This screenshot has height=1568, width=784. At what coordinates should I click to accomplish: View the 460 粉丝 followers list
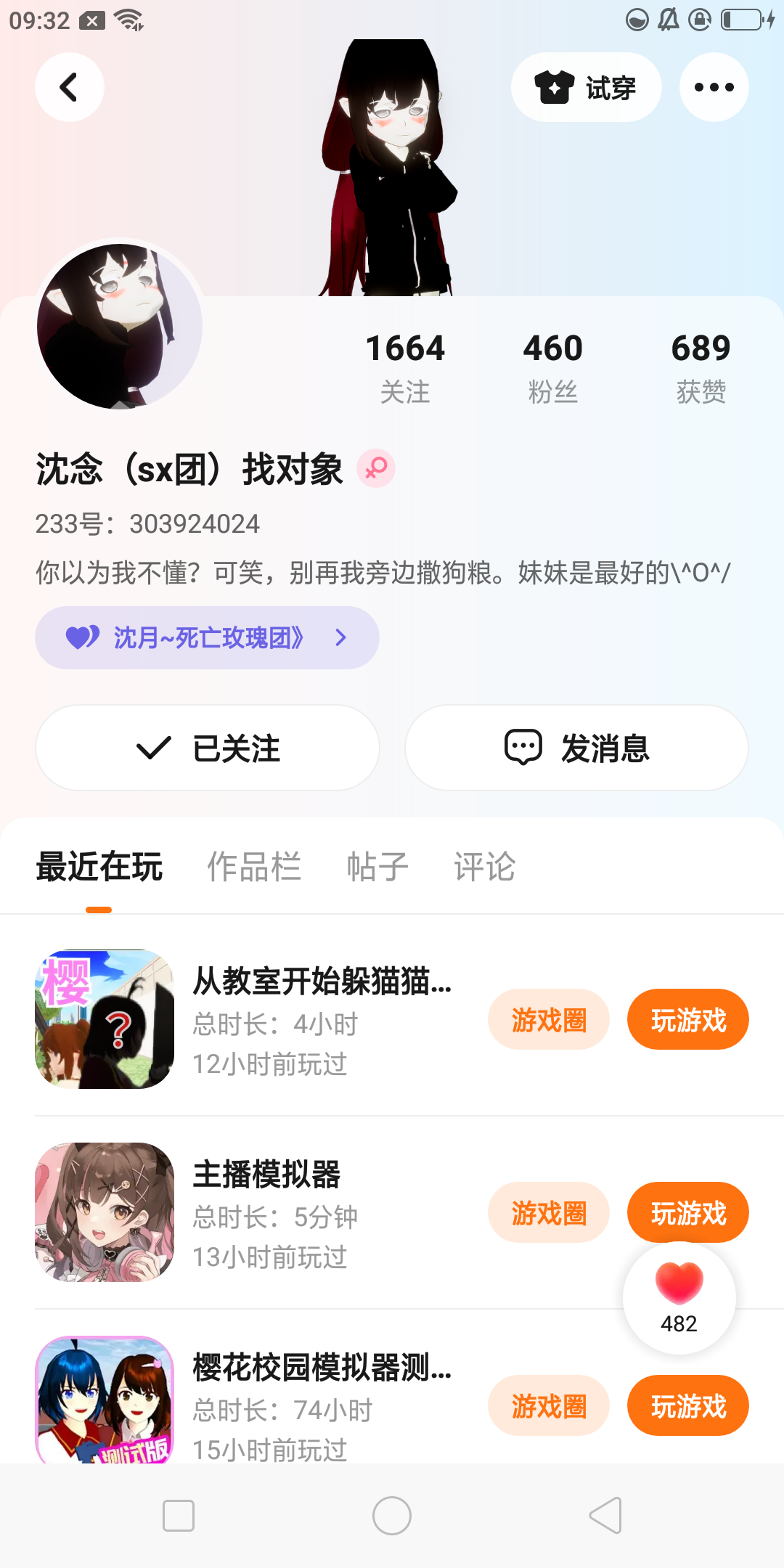[x=552, y=367]
